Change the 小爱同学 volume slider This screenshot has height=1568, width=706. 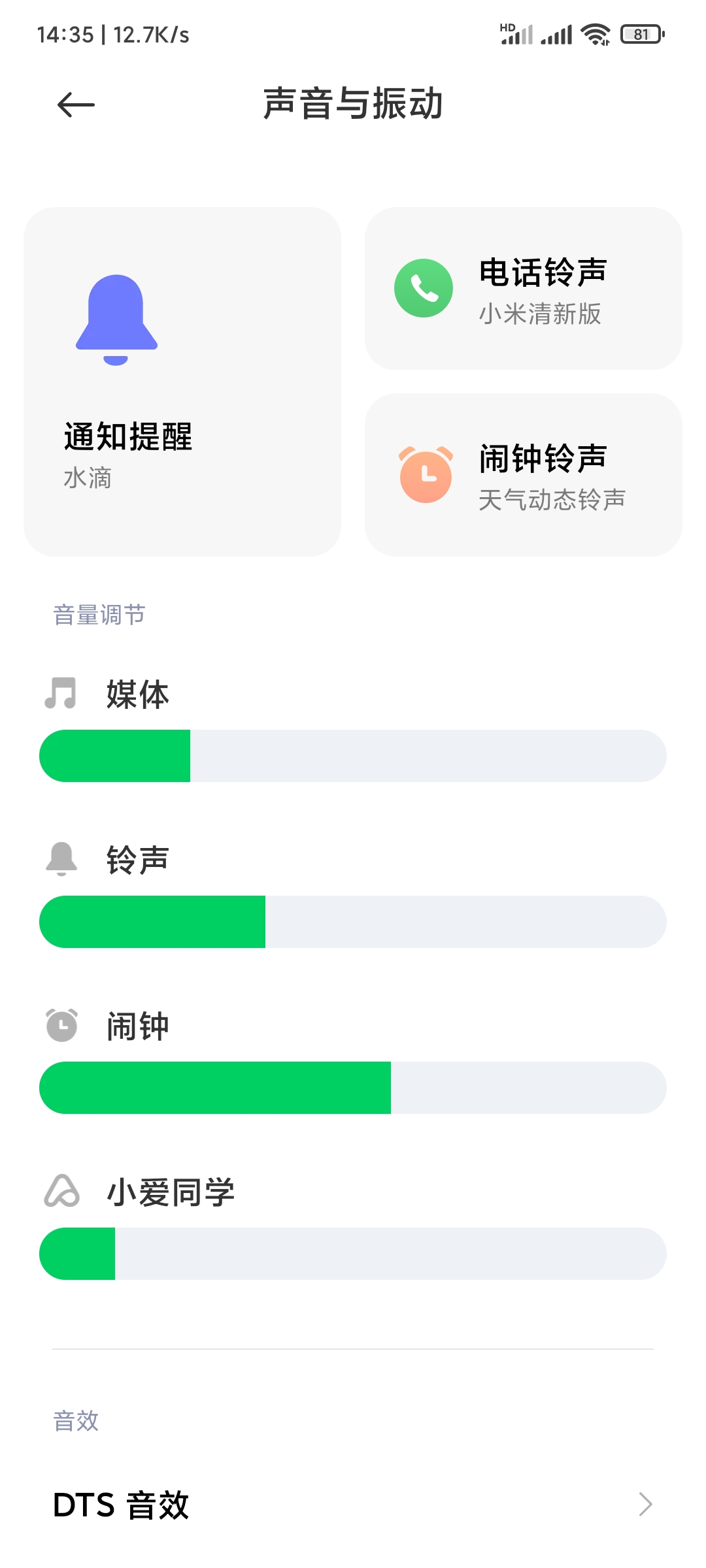click(353, 1254)
